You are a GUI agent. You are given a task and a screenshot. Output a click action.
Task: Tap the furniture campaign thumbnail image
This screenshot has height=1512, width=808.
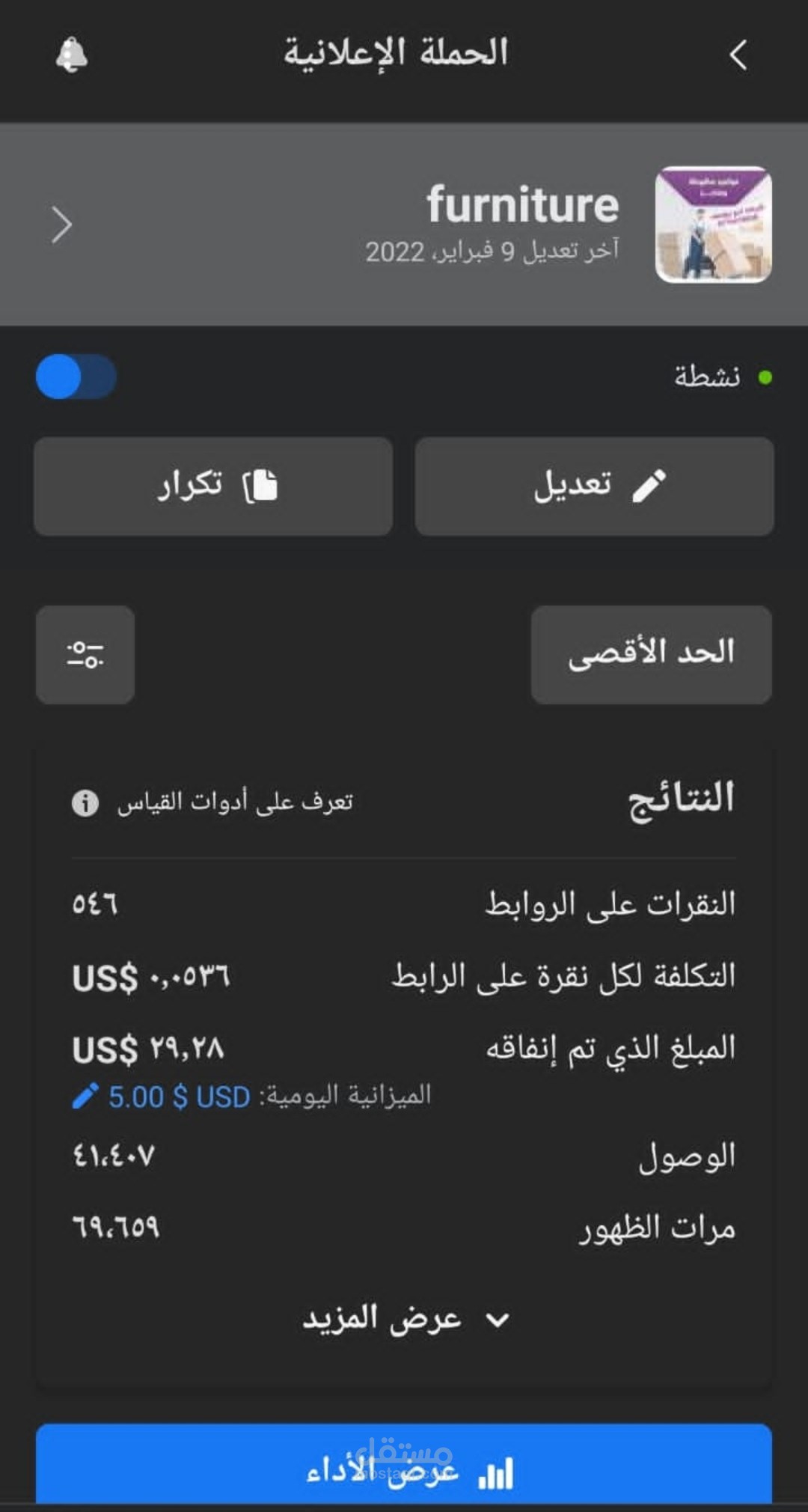(x=711, y=225)
